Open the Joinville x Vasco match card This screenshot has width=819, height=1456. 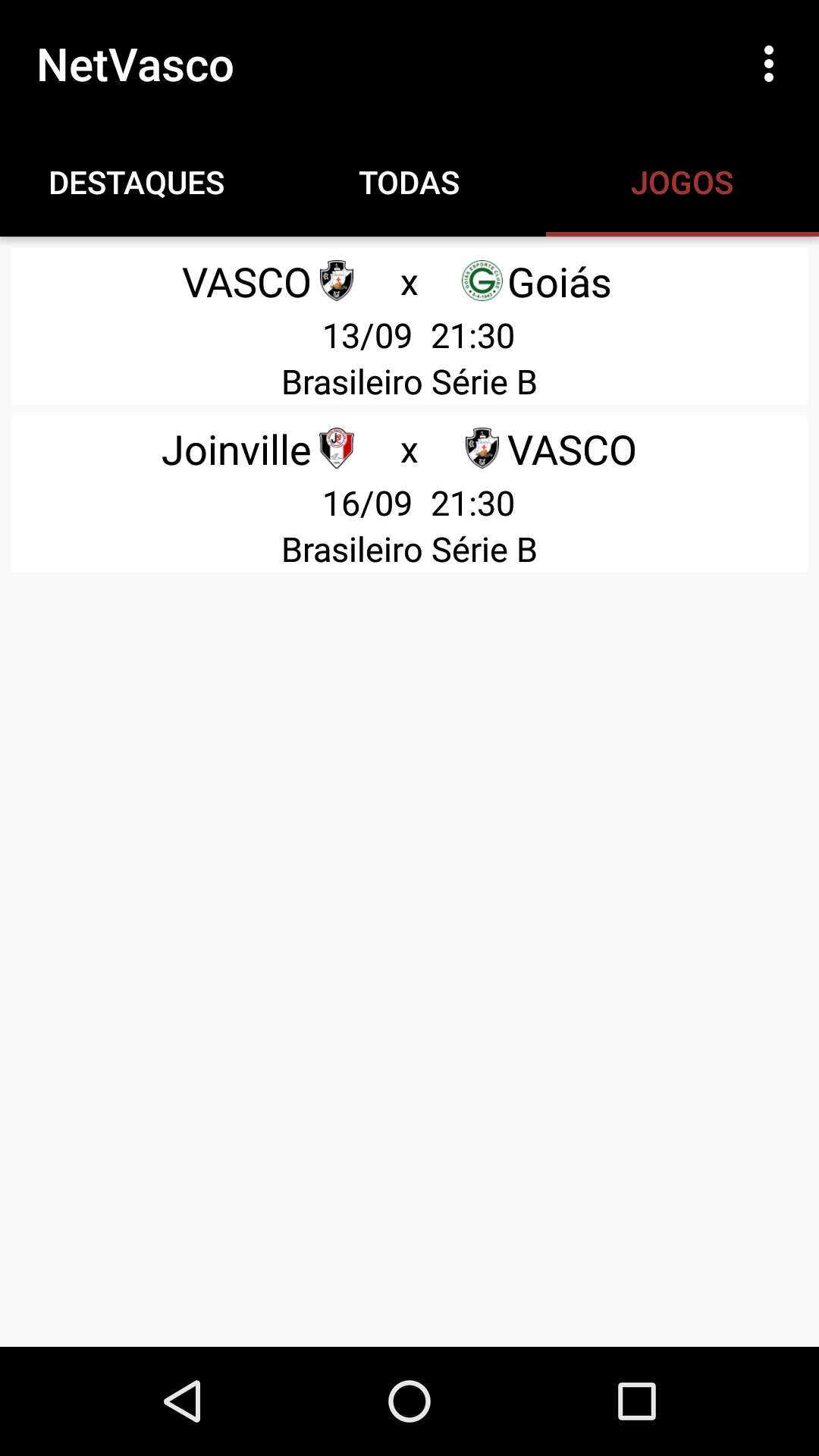tap(409, 494)
